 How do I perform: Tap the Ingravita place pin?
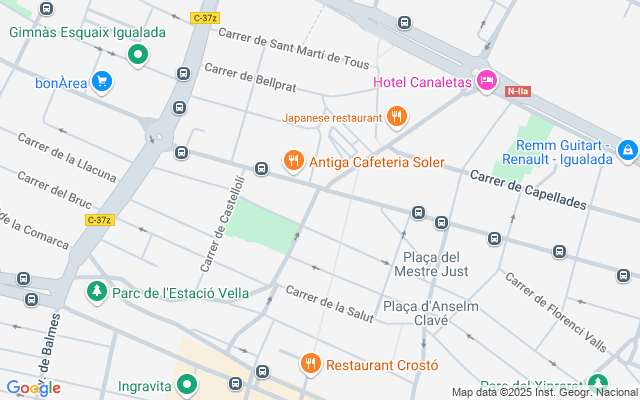[187, 384]
